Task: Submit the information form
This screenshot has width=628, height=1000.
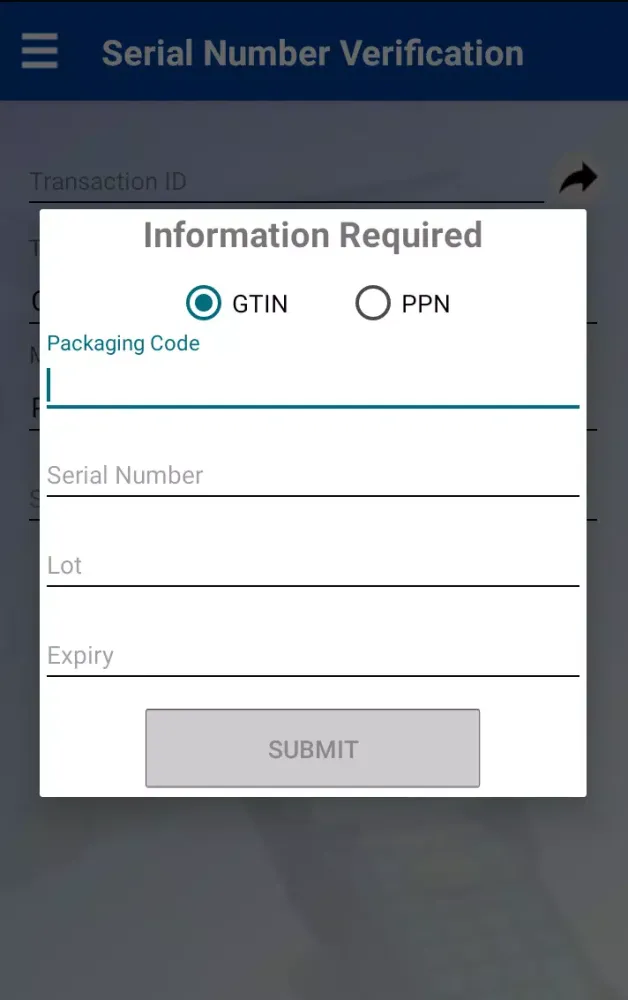Action: point(312,749)
